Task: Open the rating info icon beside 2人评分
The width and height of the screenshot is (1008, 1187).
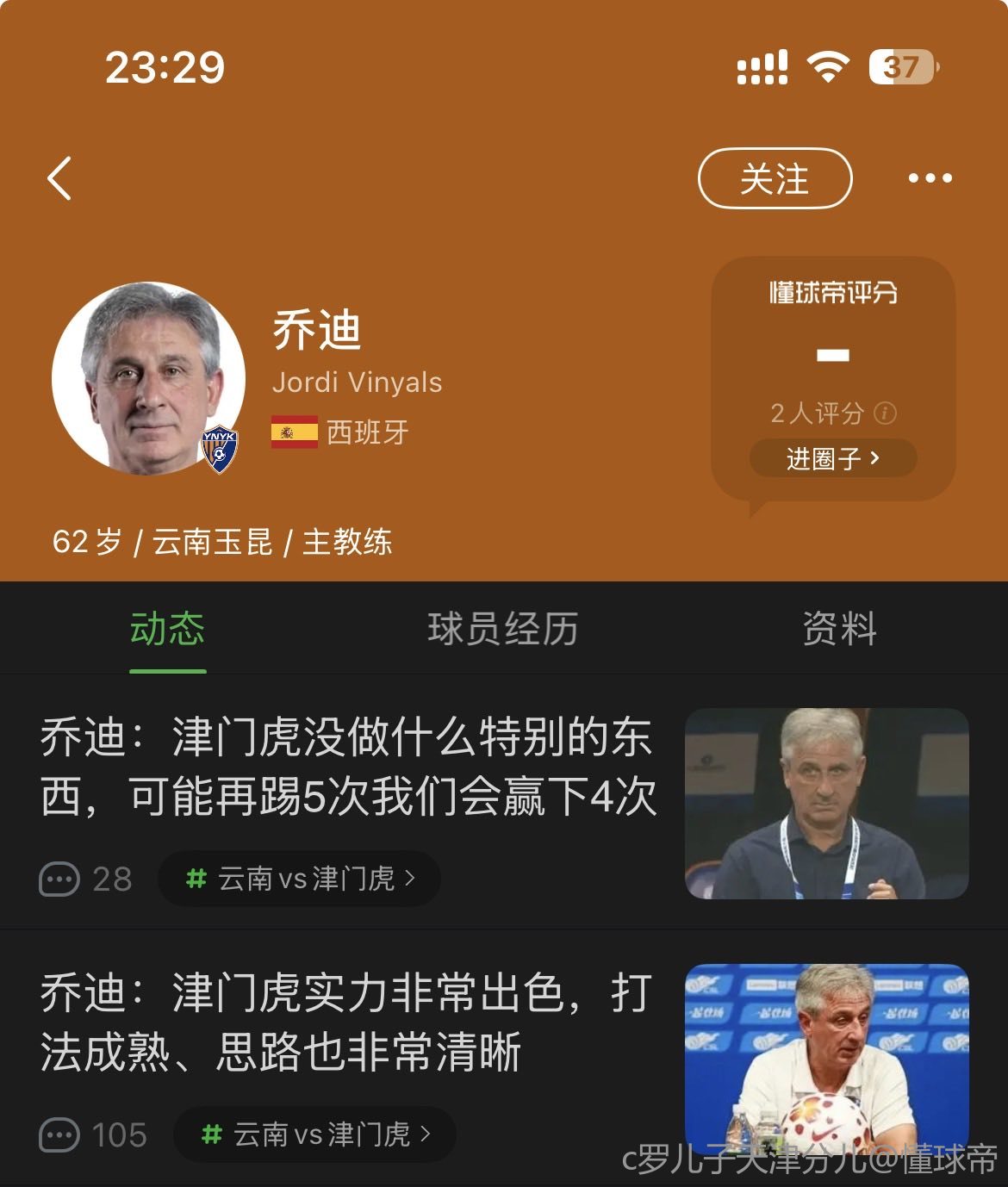Action: click(885, 413)
